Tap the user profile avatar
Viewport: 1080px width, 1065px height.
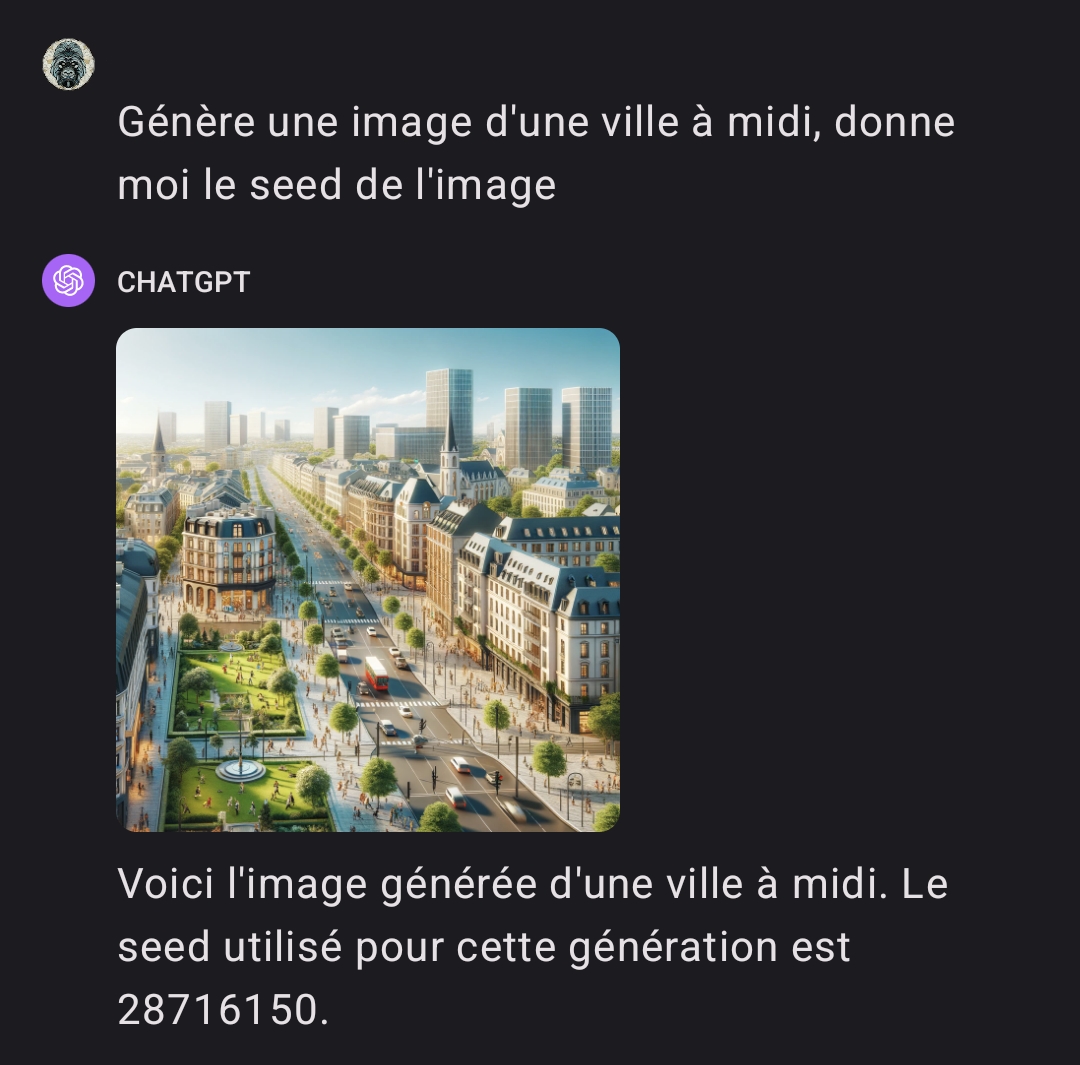point(68,64)
